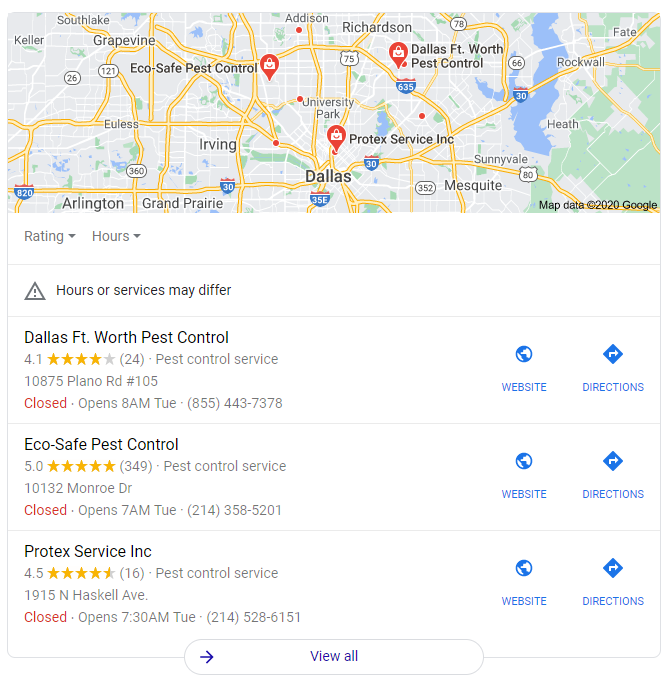Open Dallas Ft. Worth Pest Control listing
Viewport: 670px width, 676px height.
point(126,338)
